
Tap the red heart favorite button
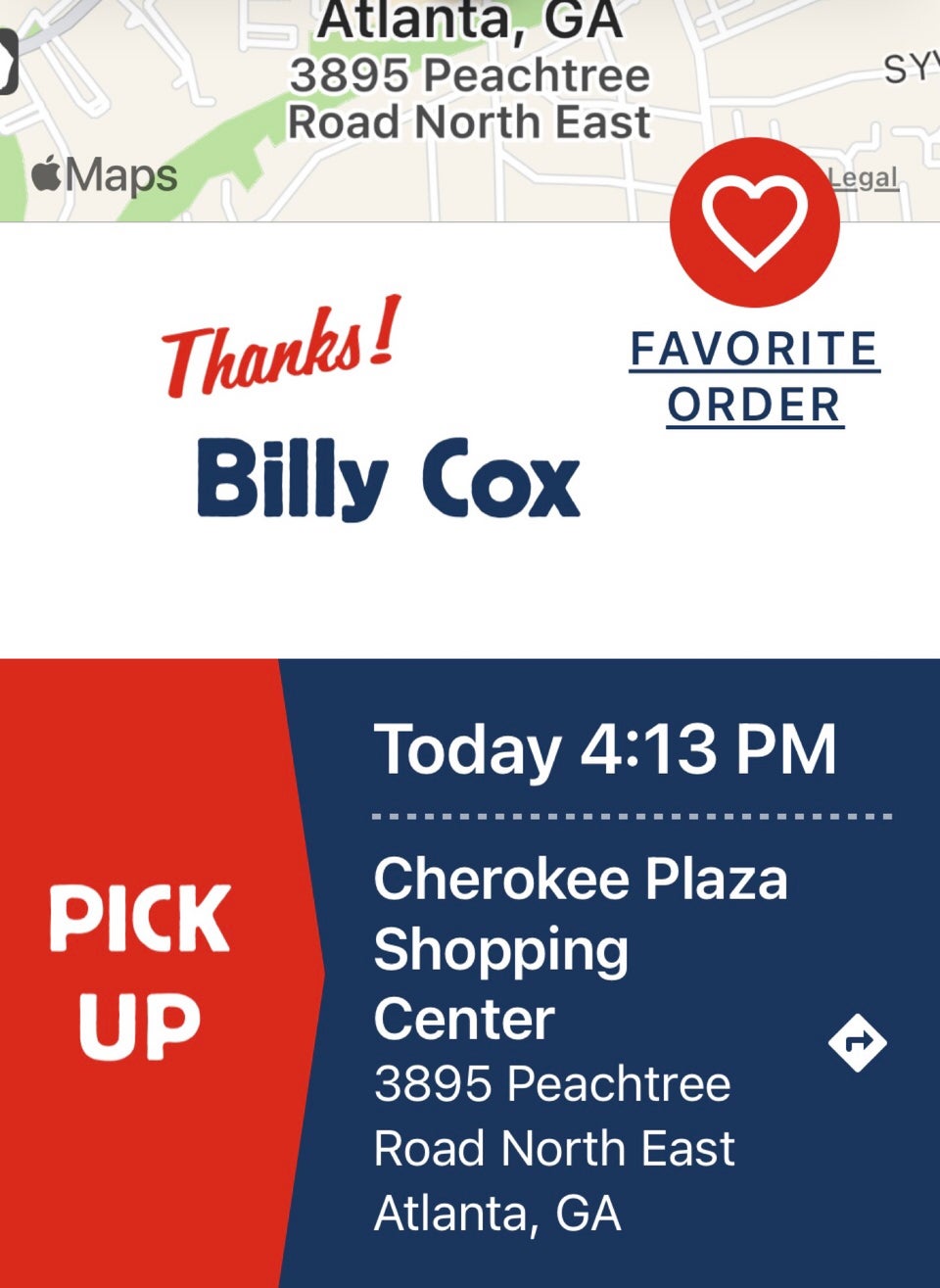(x=754, y=222)
